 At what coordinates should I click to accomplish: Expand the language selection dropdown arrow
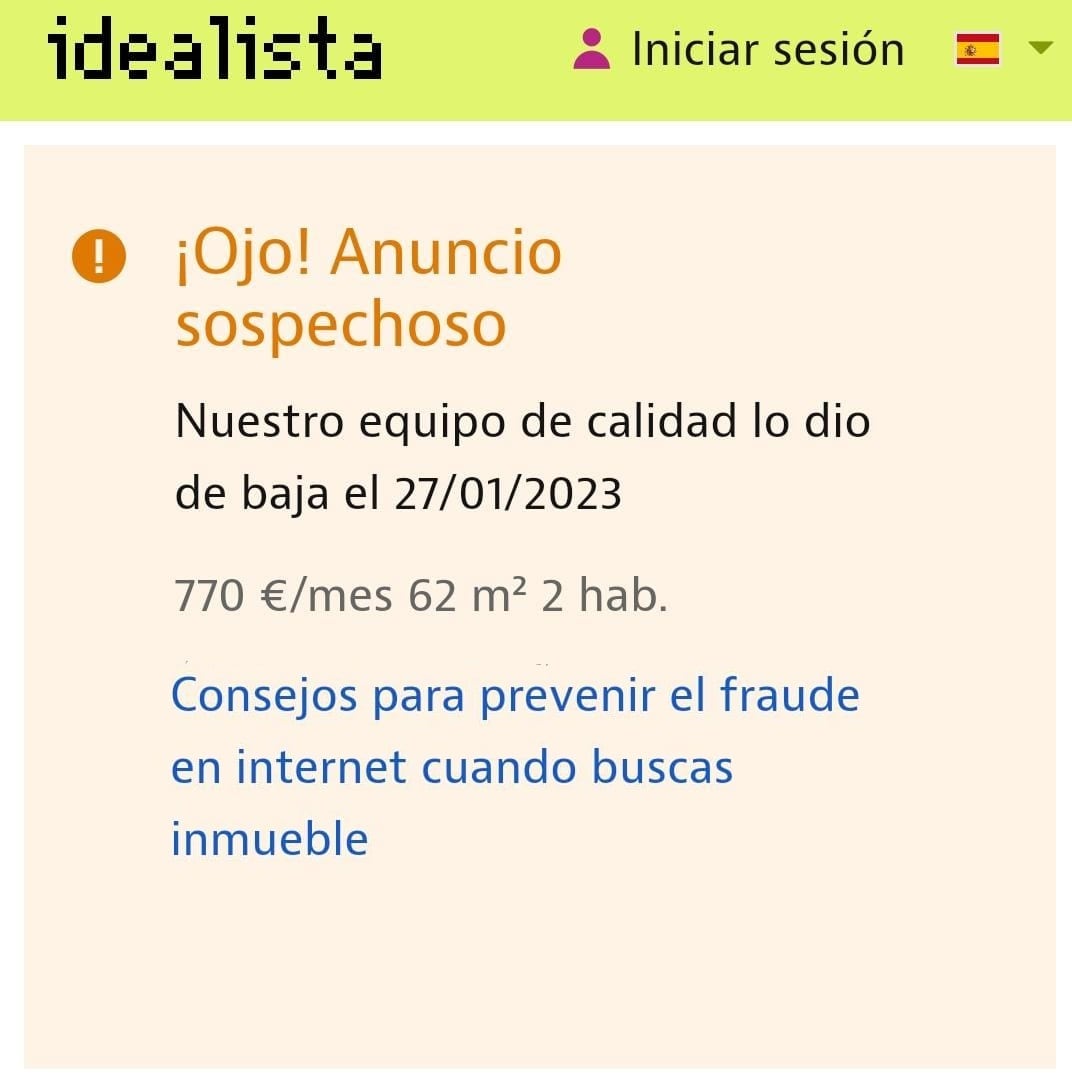[1040, 47]
